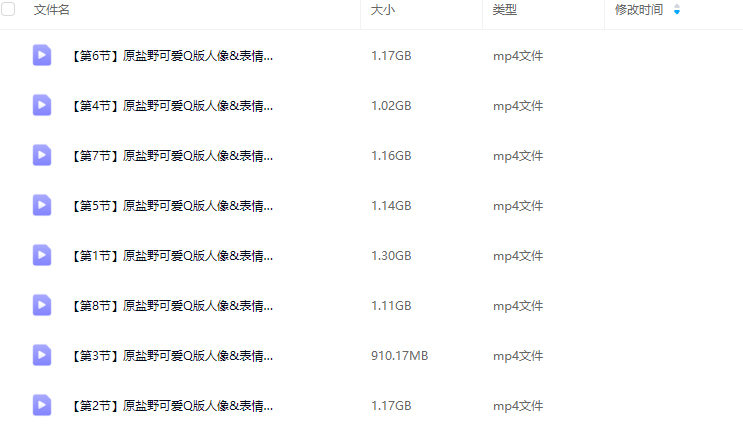Open the 【第6节】 video file
This screenshot has height=429, width=743.
click(x=172, y=56)
